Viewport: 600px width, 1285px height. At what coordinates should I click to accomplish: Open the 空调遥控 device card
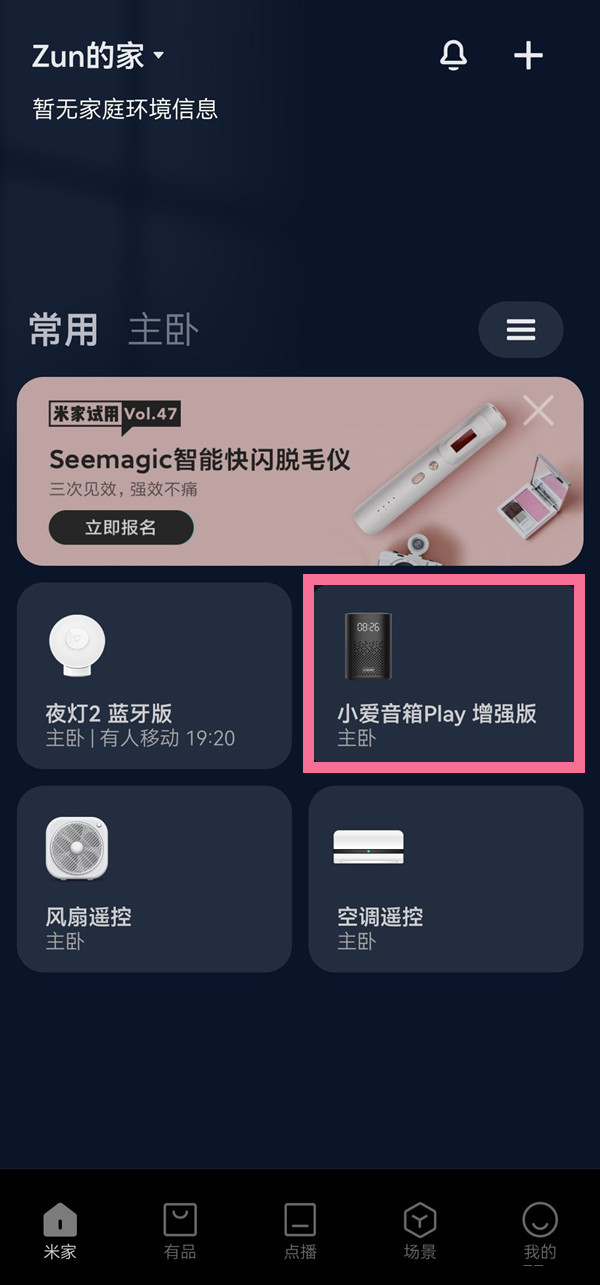(445, 878)
